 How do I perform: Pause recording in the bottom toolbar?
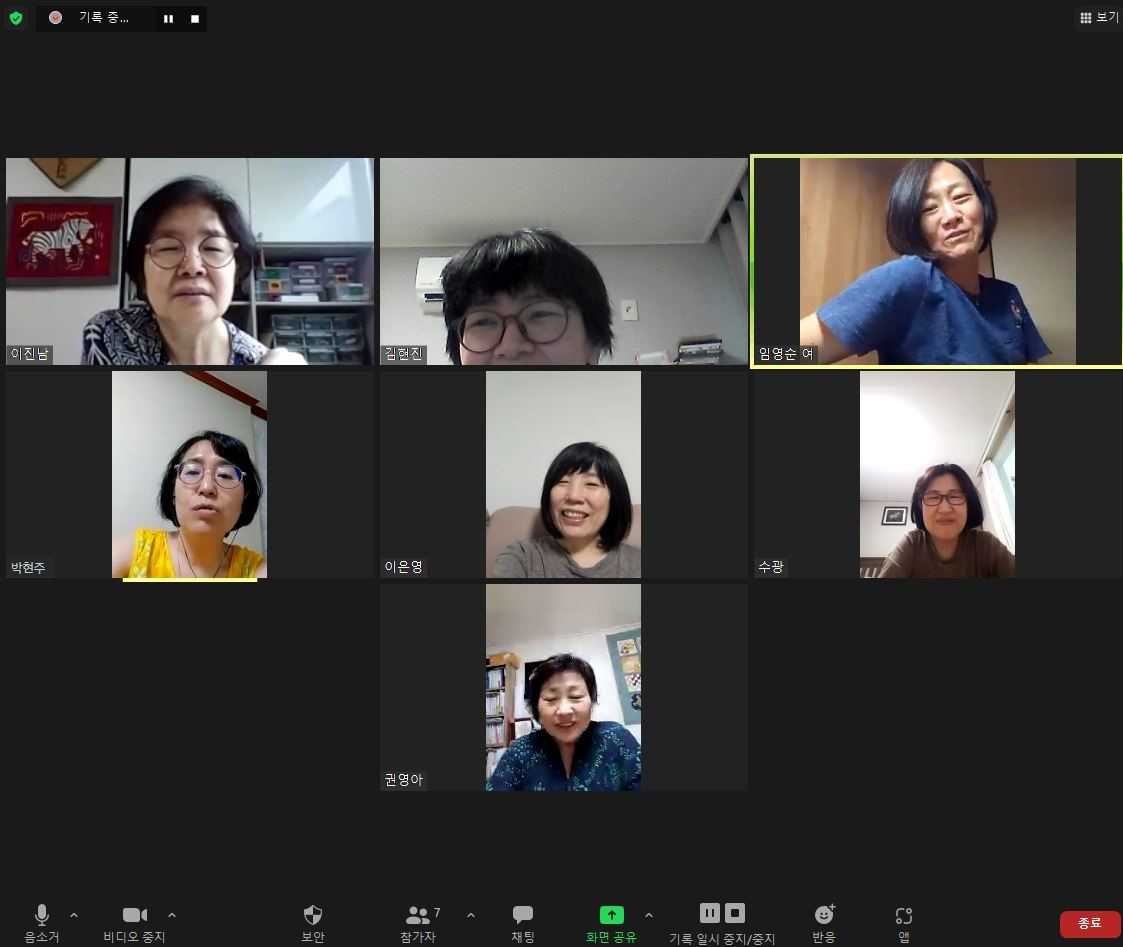click(709, 912)
